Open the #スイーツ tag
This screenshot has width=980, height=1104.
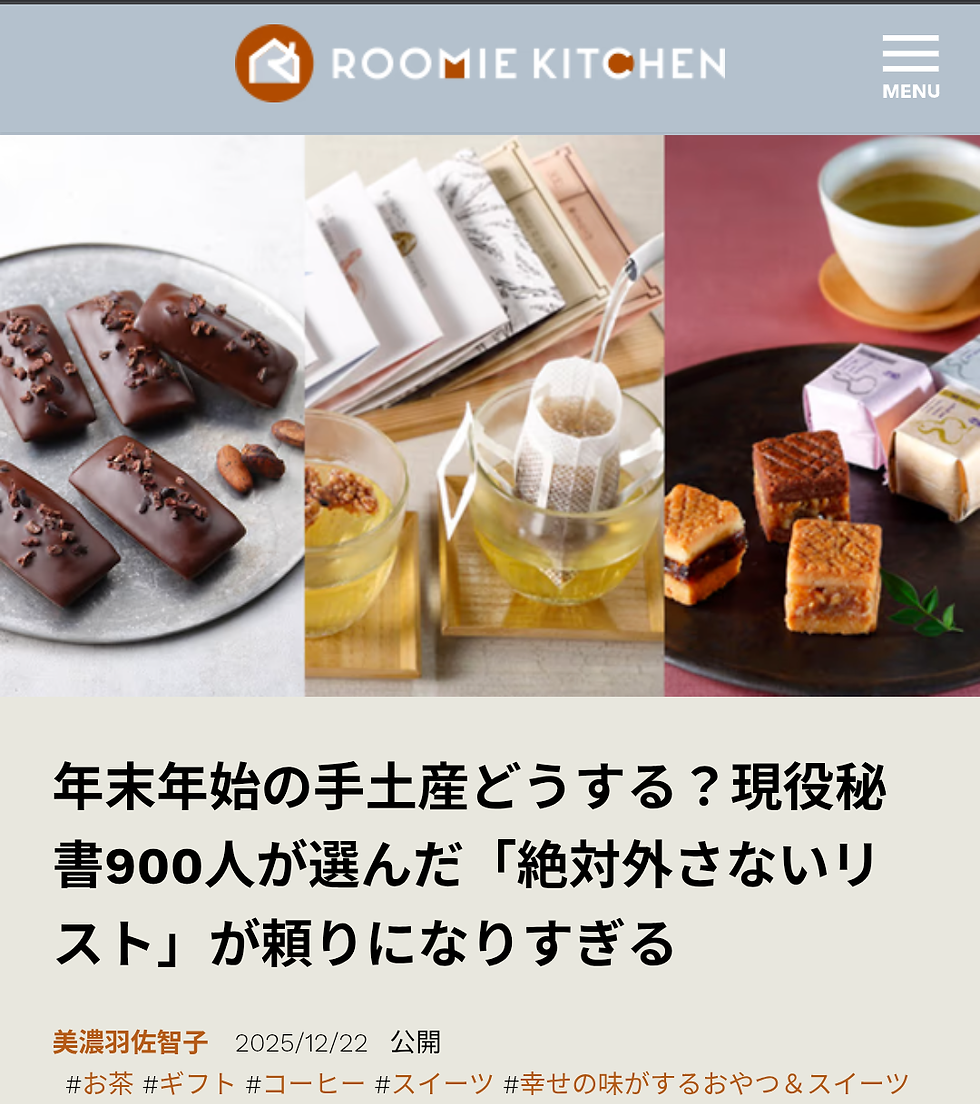click(x=434, y=1083)
